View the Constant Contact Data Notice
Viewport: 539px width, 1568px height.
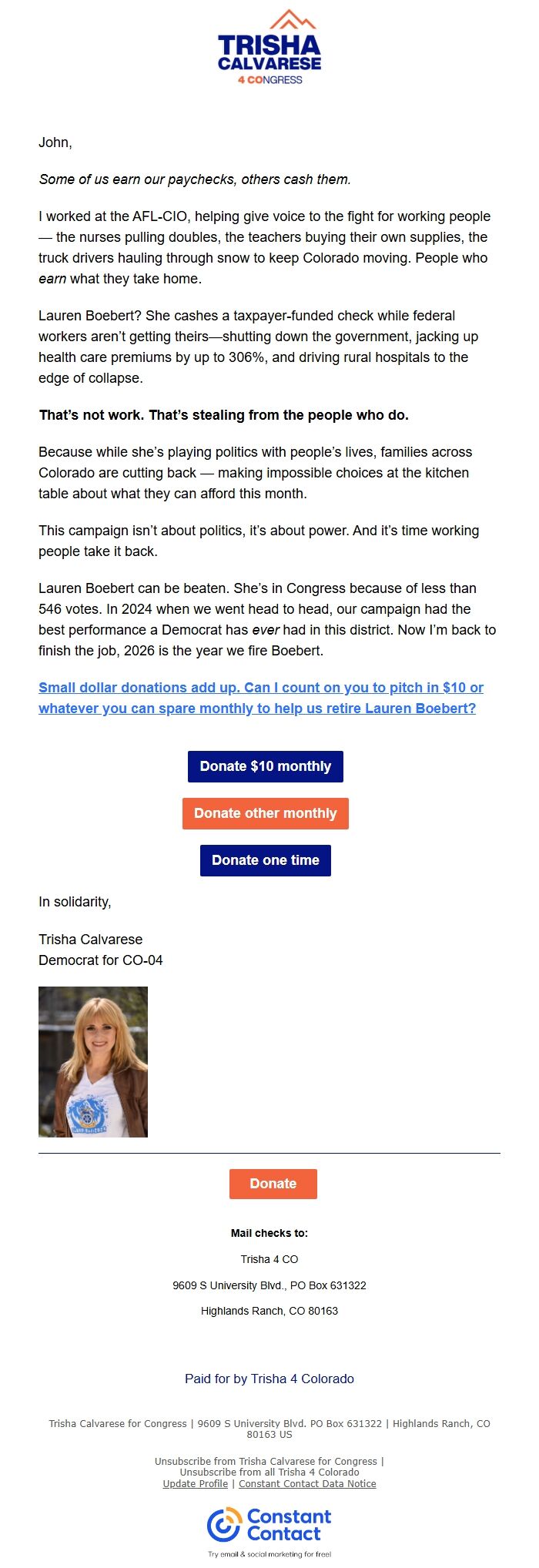[307, 1483]
